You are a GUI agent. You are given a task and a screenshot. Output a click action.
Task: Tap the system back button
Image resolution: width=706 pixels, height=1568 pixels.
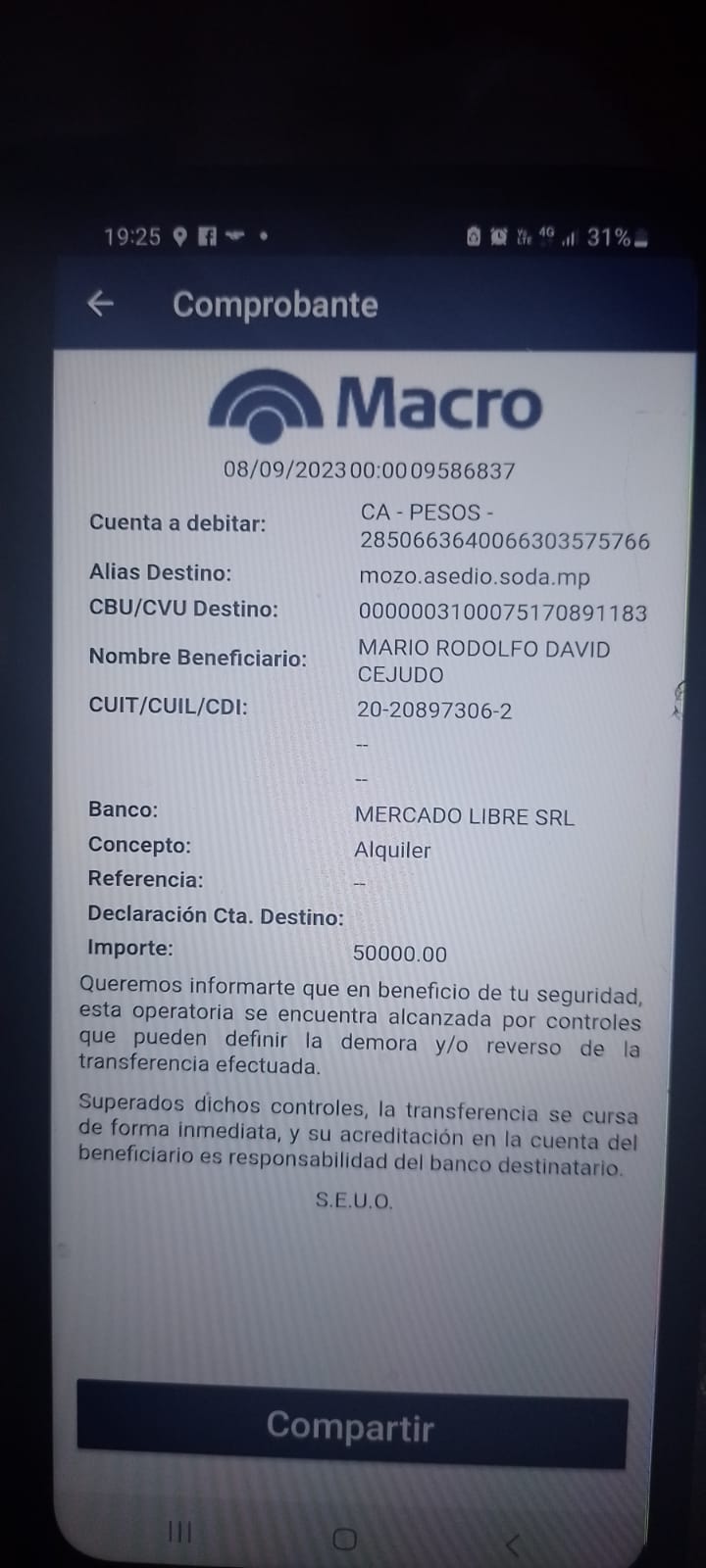click(x=512, y=1544)
